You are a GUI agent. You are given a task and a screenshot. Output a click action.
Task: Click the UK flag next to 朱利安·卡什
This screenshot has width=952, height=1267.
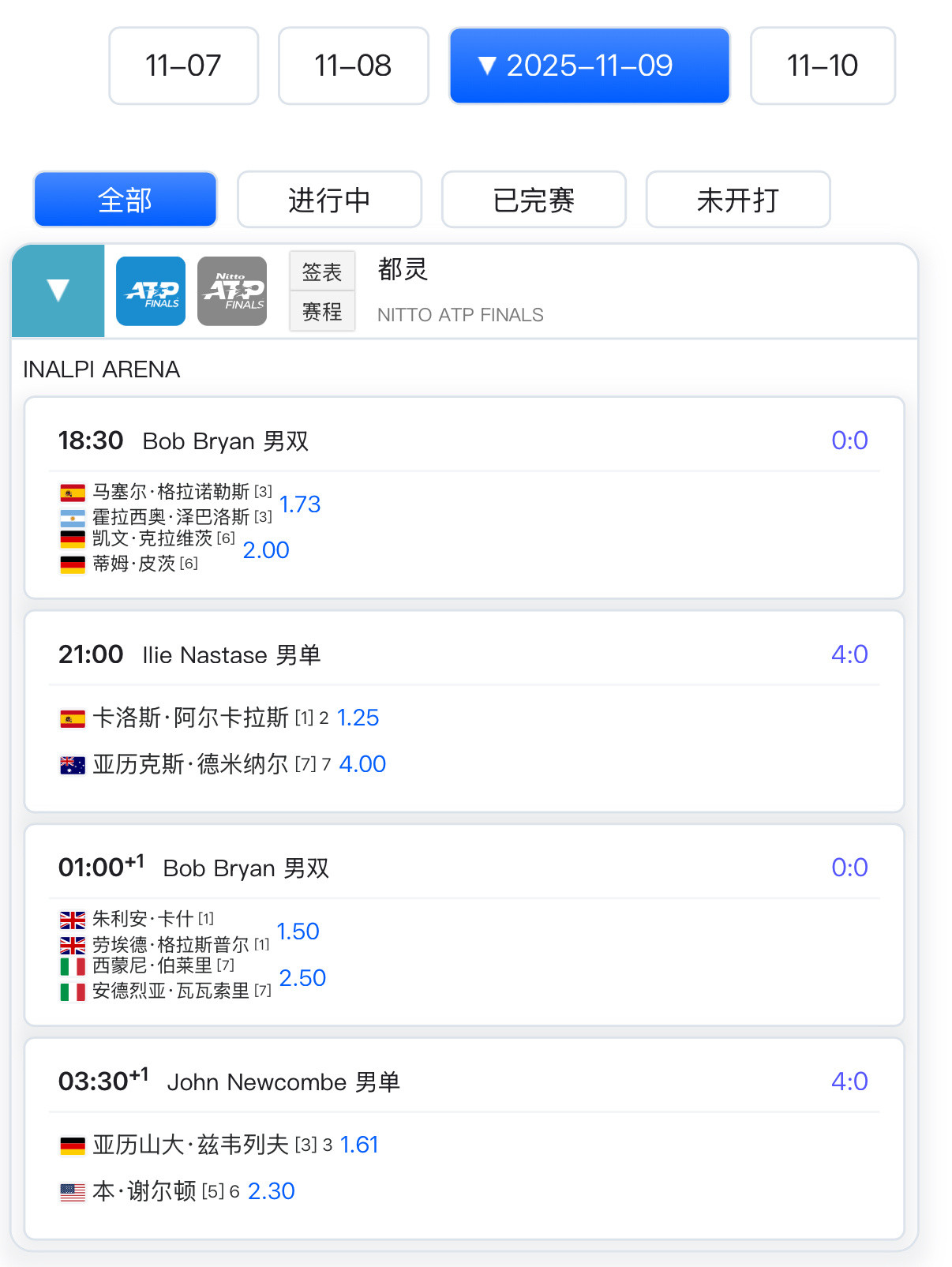click(71, 918)
